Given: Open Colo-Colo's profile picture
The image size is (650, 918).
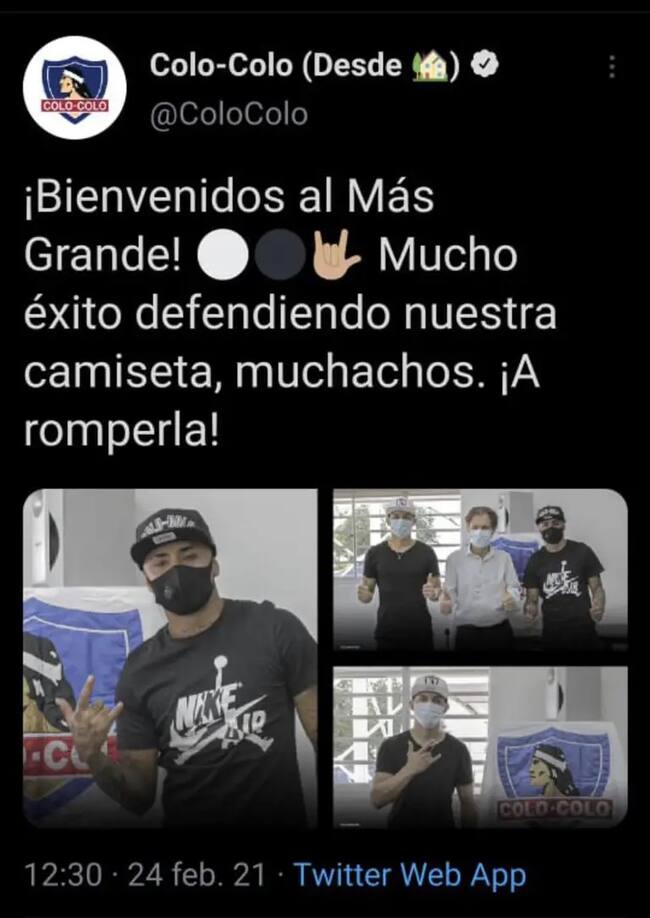Looking at the screenshot, I should point(74,87).
